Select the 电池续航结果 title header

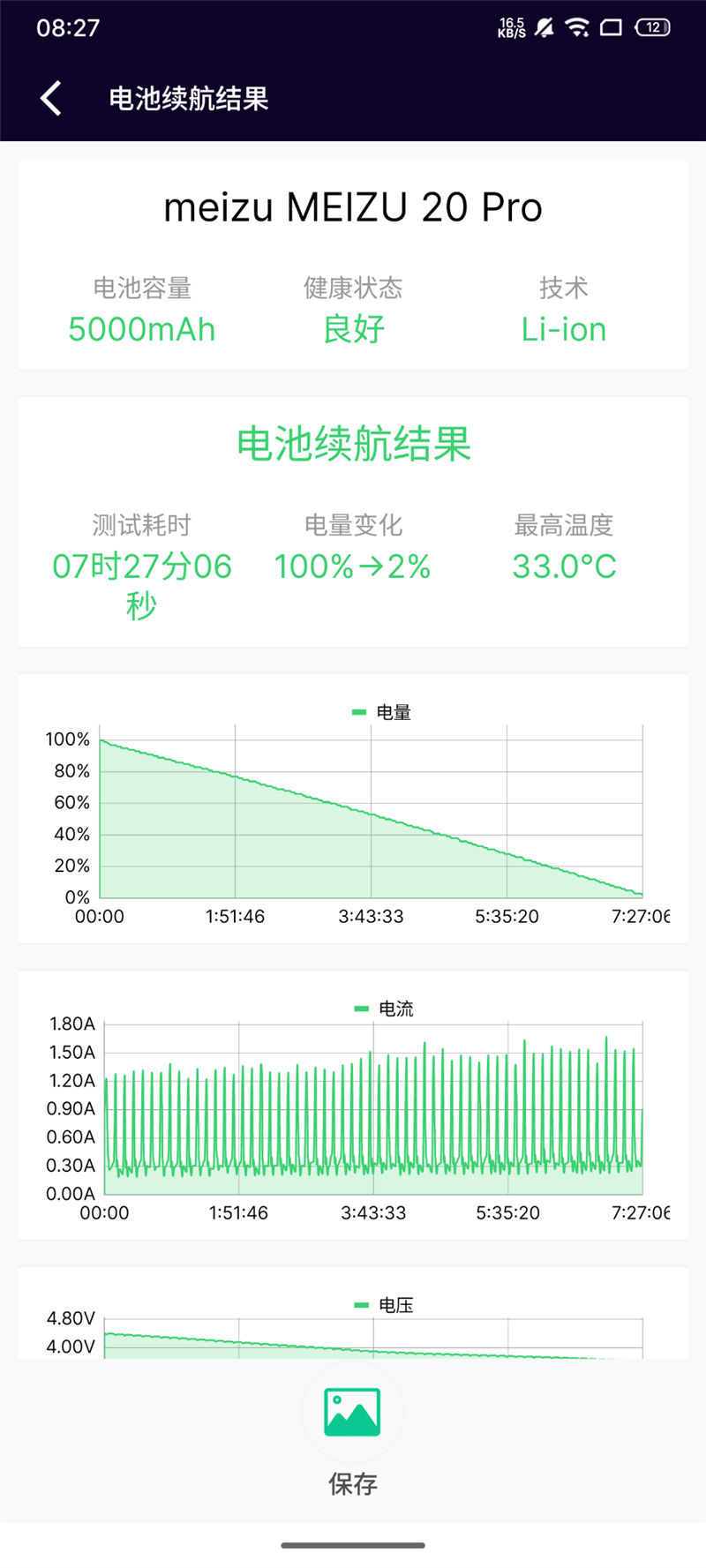(x=353, y=446)
